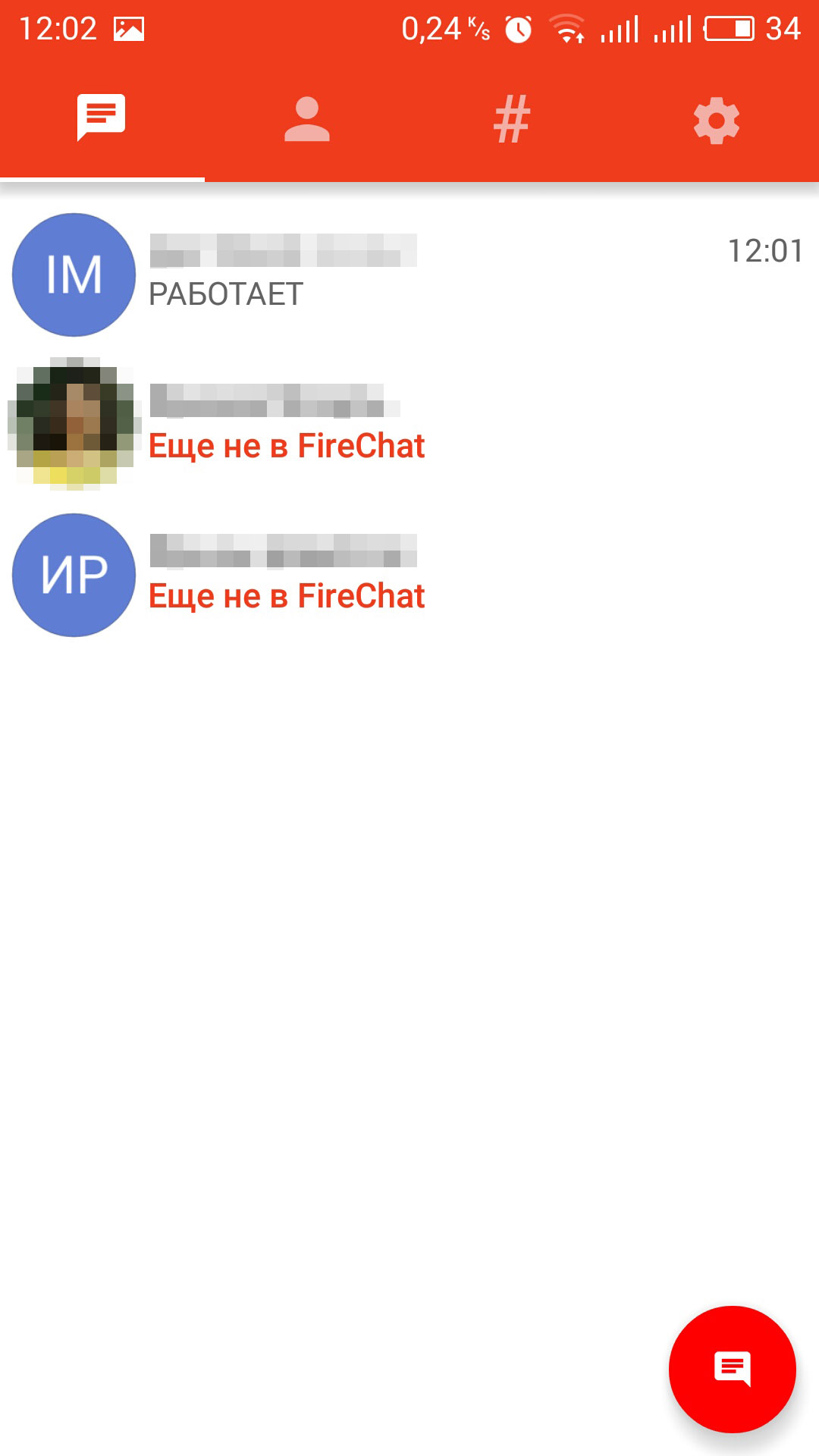Open the conversation with ИР avatar

(x=409, y=574)
